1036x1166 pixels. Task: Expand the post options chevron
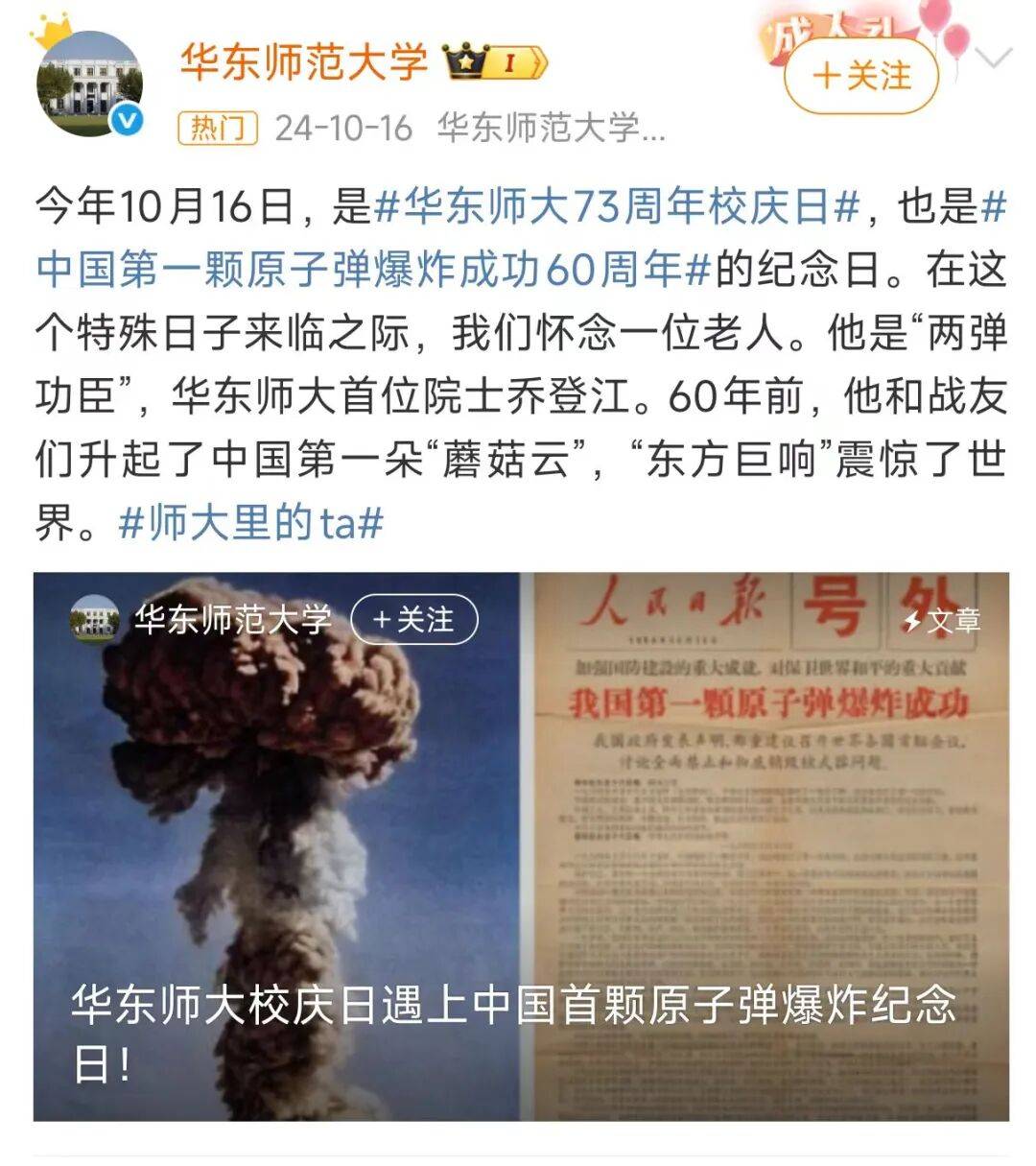pyautogui.click(x=994, y=59)
